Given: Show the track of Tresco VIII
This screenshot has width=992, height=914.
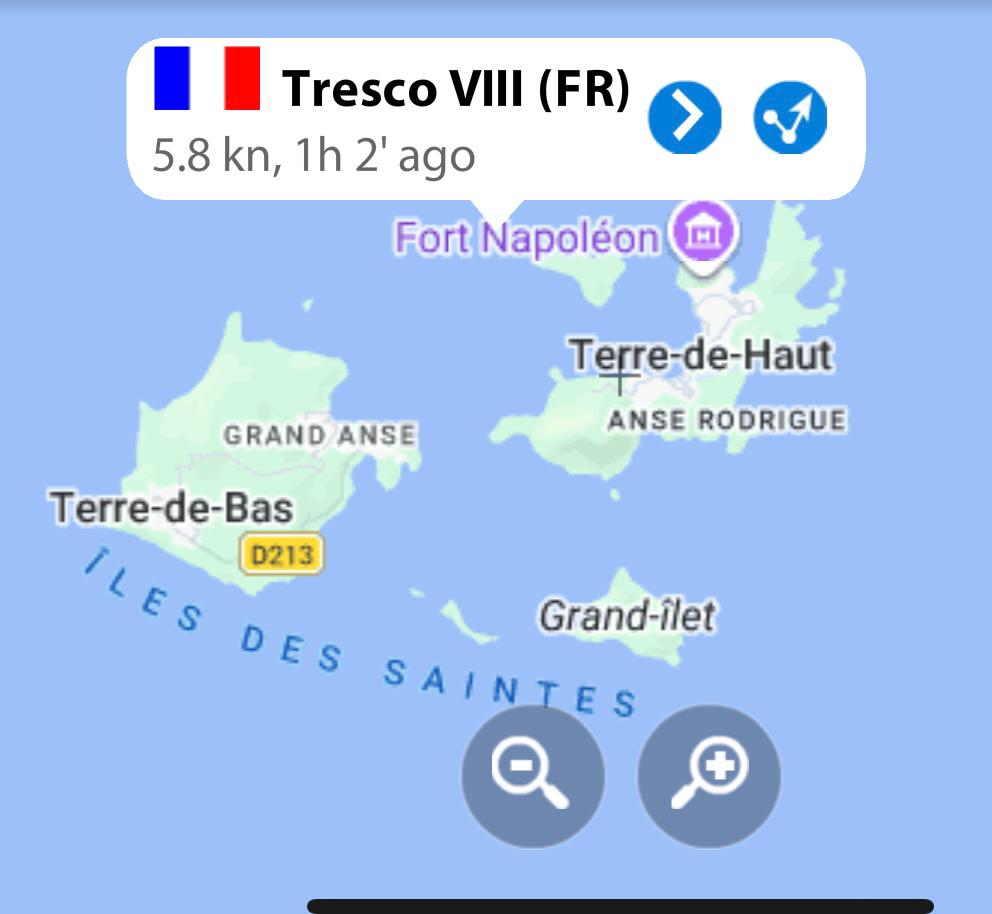Looking at the screenshot, I should point(790,118).
